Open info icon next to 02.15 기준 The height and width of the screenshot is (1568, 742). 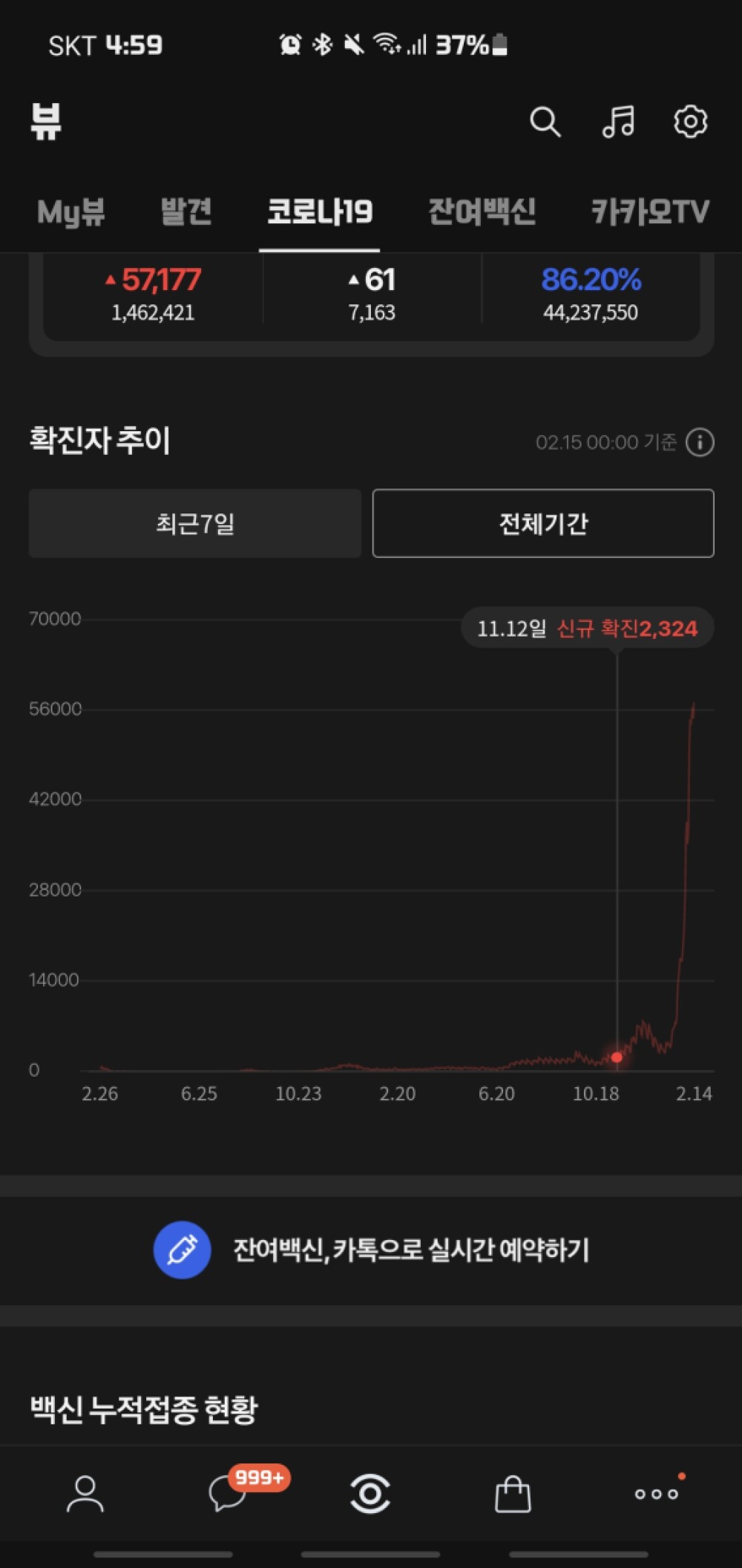coord(700,442)
